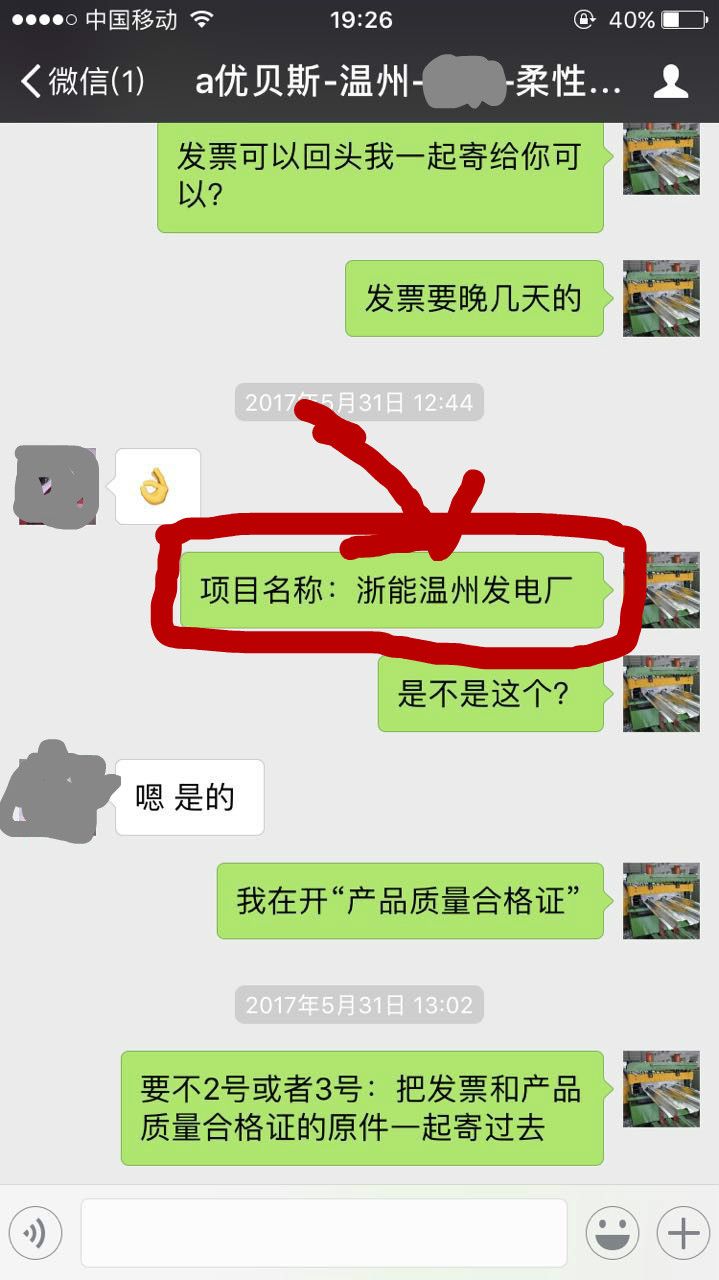Open the chat info profile icon

click(671, 82)
